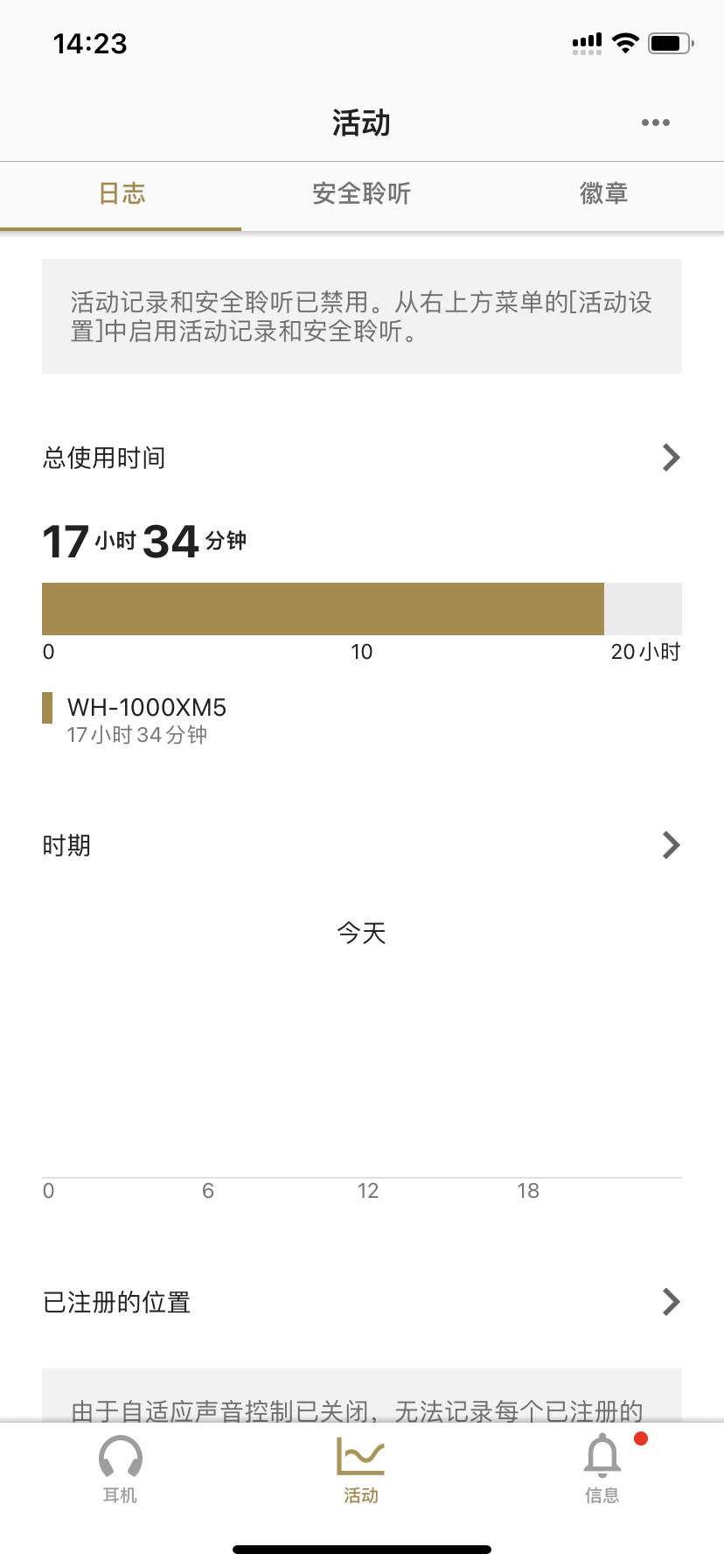Tap the Wi-Fi indicator in status bar
Viewport: 724px width, 1568px height.
tap(626, 42)
